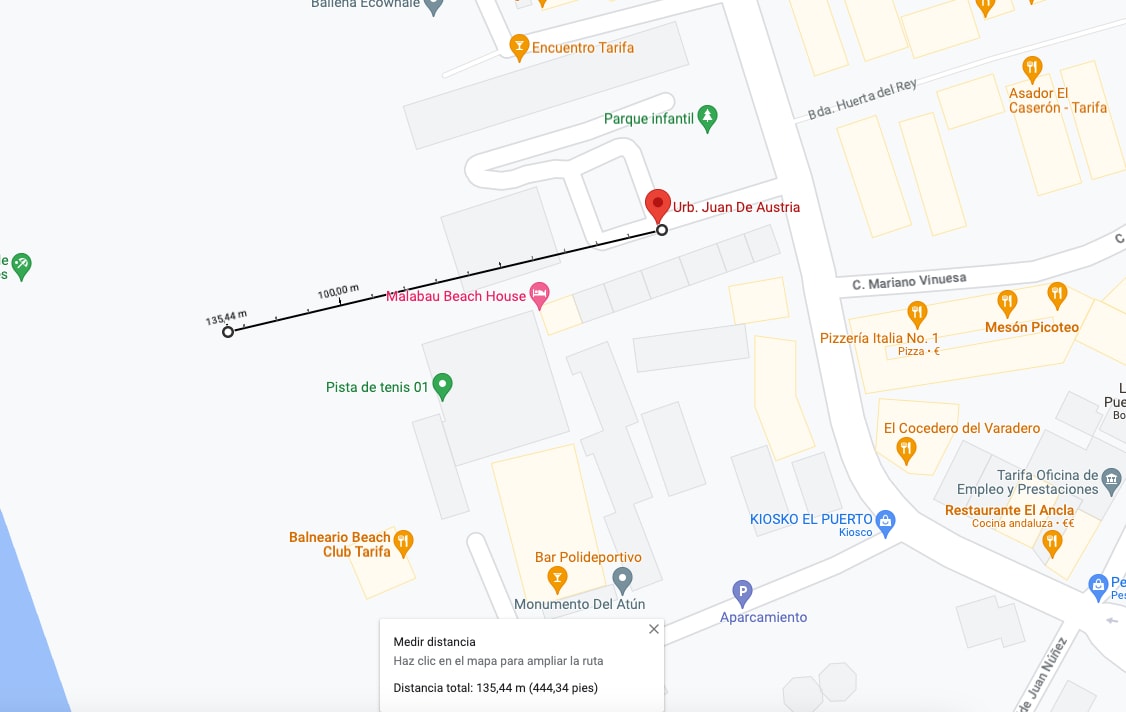The height and width of the screenshot is (712, 1126).
Task: Select the Parque infantil marker
Action: 708,117
